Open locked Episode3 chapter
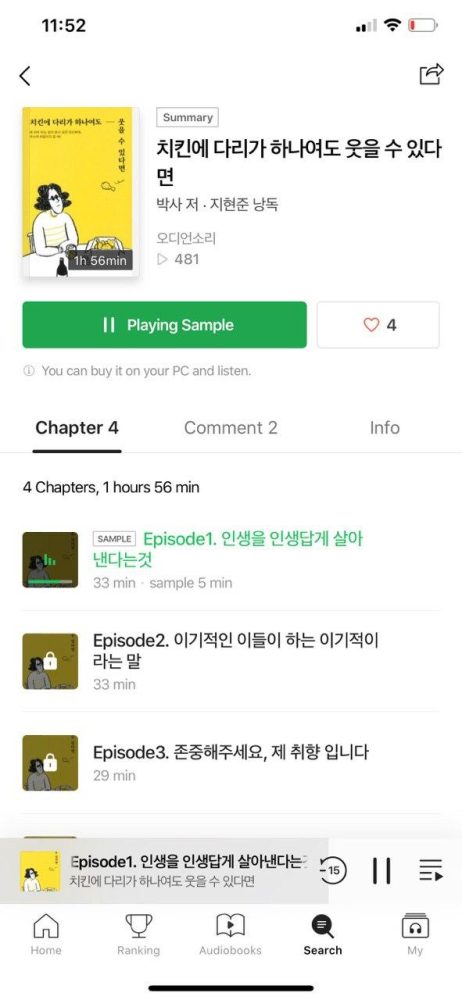462x1000 pixels. click(231, 763)
